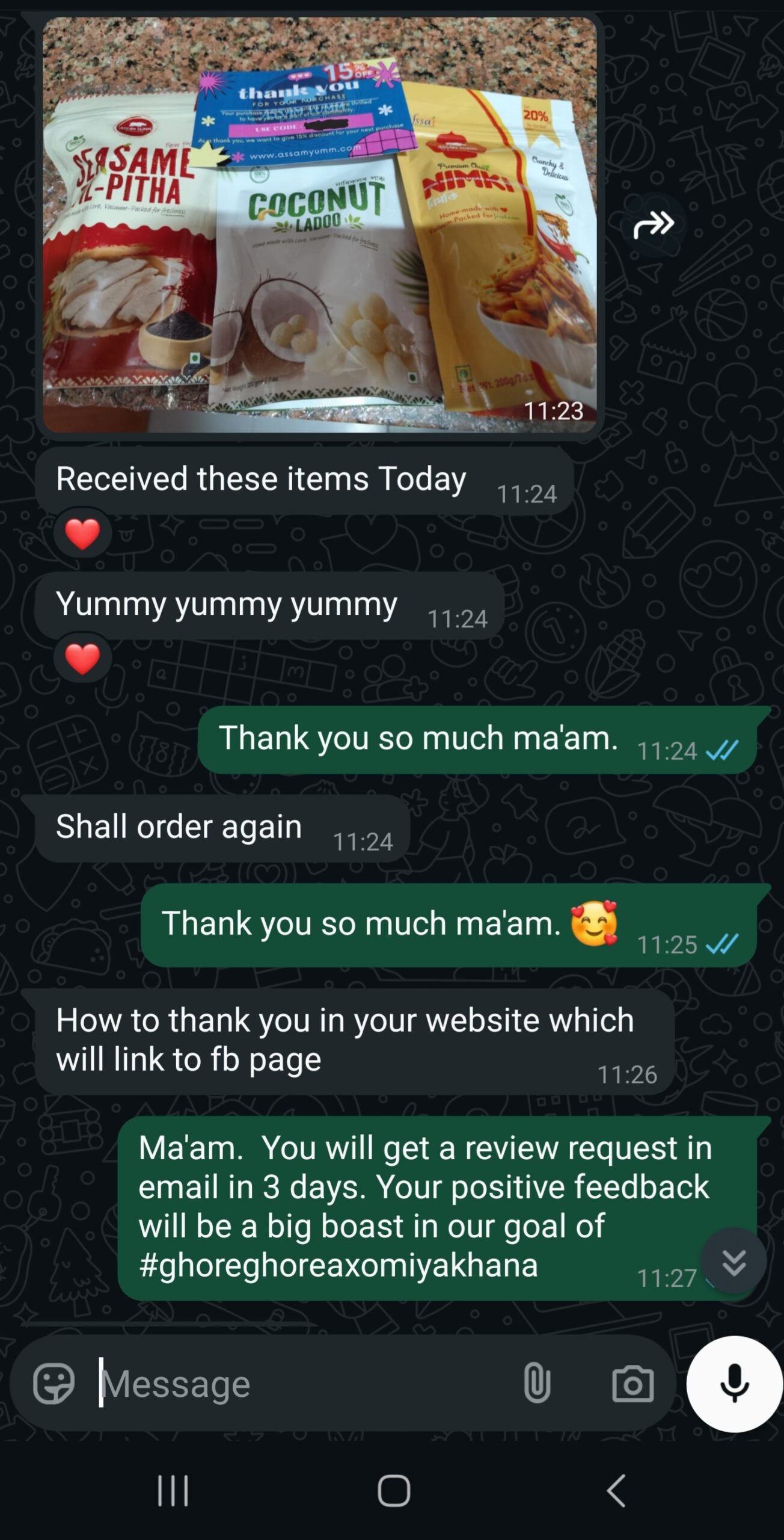This screenshot has height=1540, width=784.
Task: Tap the heart reaction under 'Received these items Today'
Action: [82, 534]
